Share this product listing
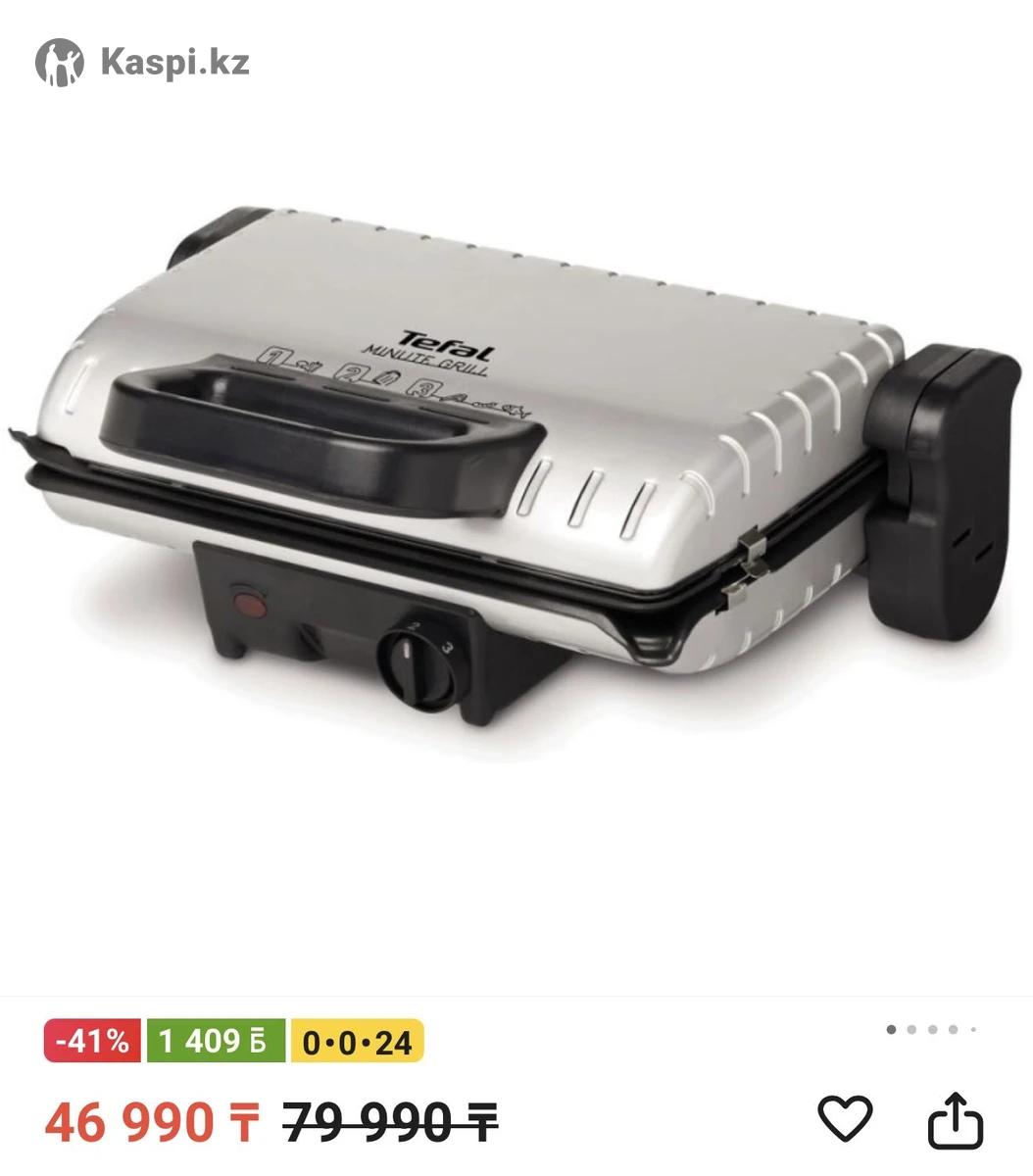 click(955, 1119)
